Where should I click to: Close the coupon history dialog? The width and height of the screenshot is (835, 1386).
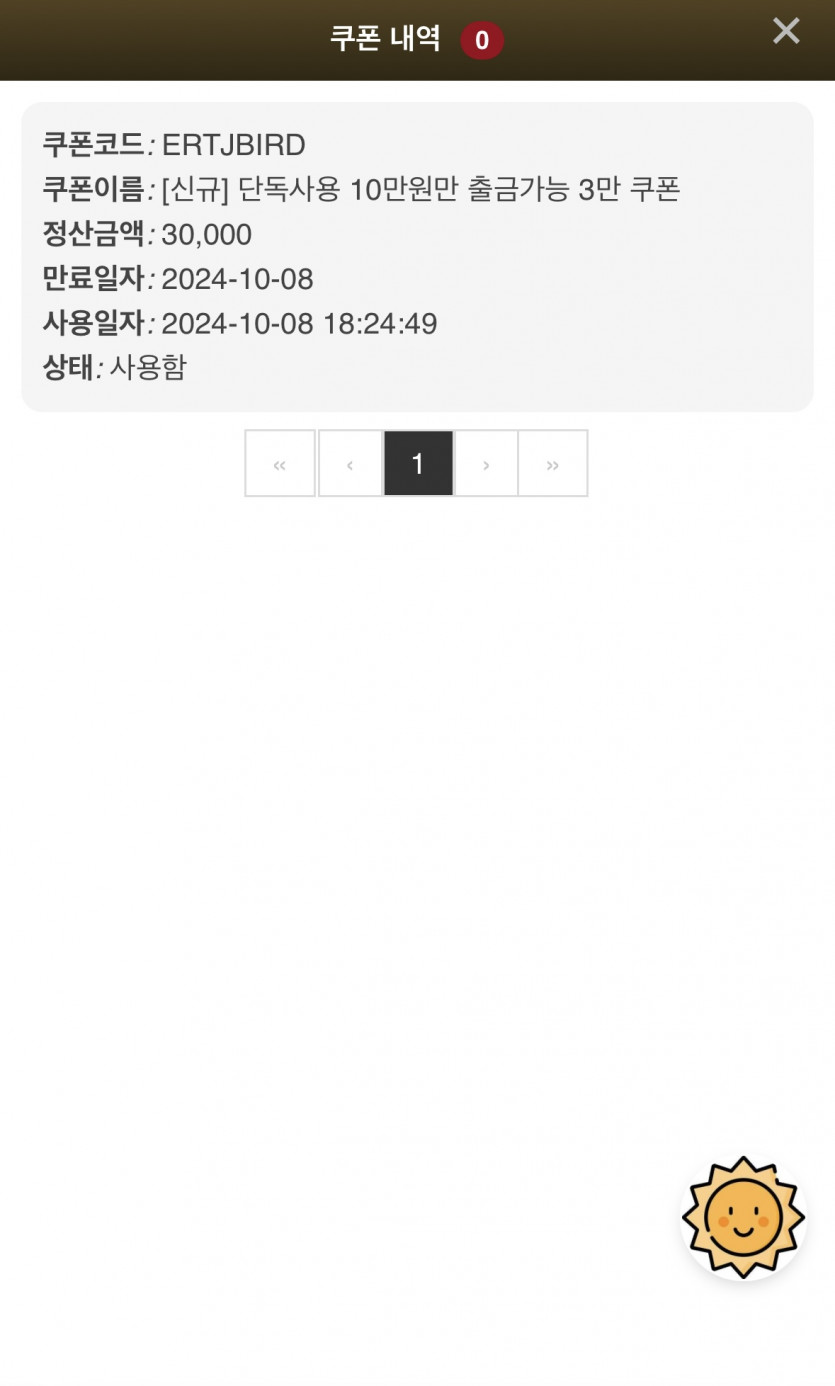[786, 31]
